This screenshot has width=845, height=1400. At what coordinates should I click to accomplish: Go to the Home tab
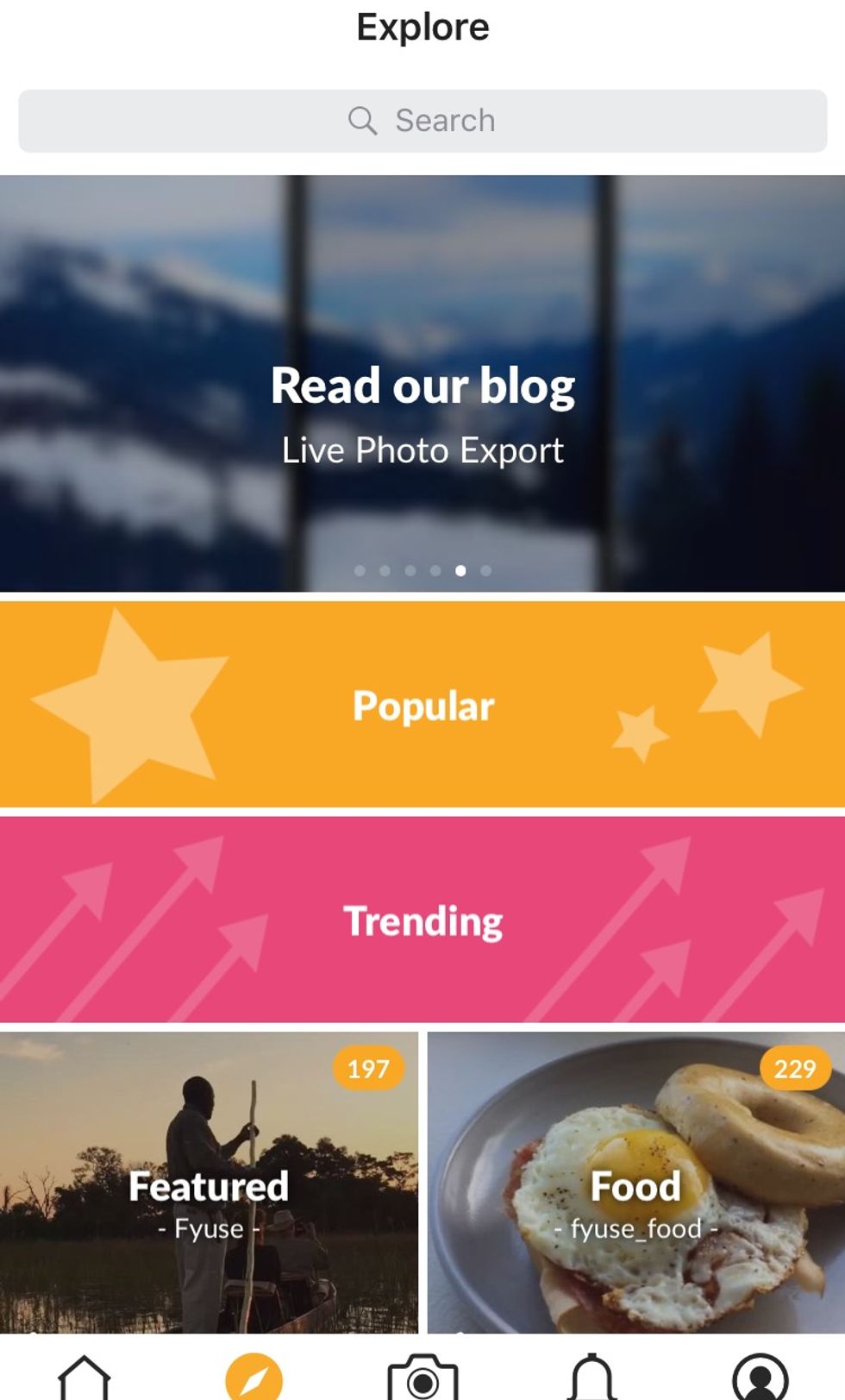[x=84, y=1377]
